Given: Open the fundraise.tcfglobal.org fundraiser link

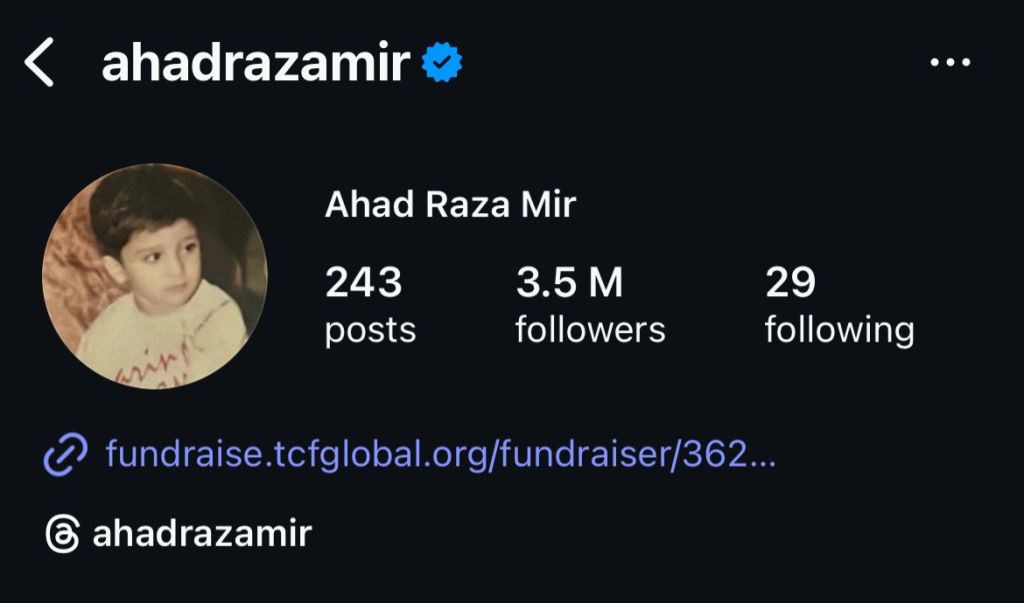Looking at the screenshot, I should [x=440, y=456].
